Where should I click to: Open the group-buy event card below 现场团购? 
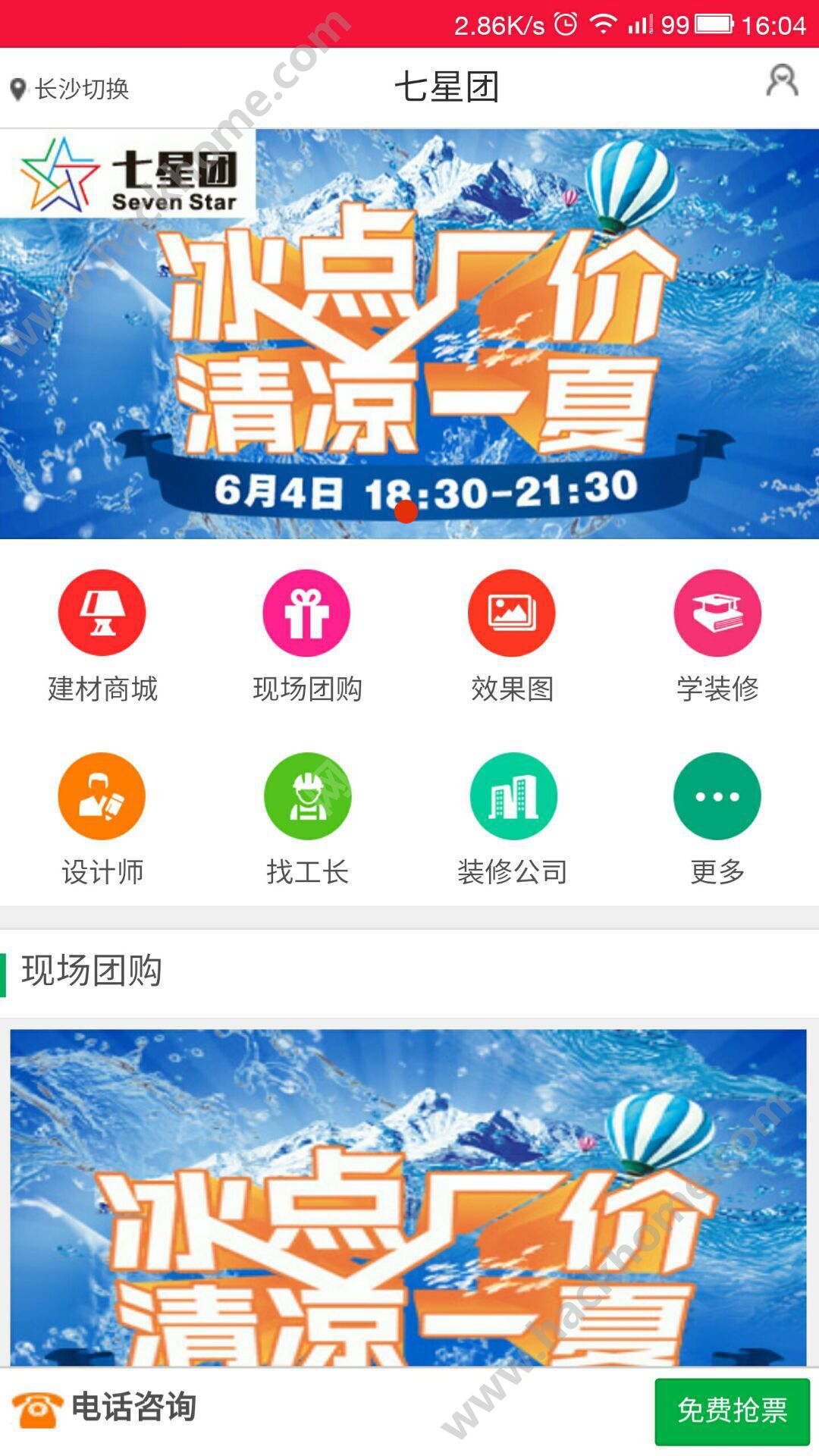pyautogui.click(x=408, y=1197)
